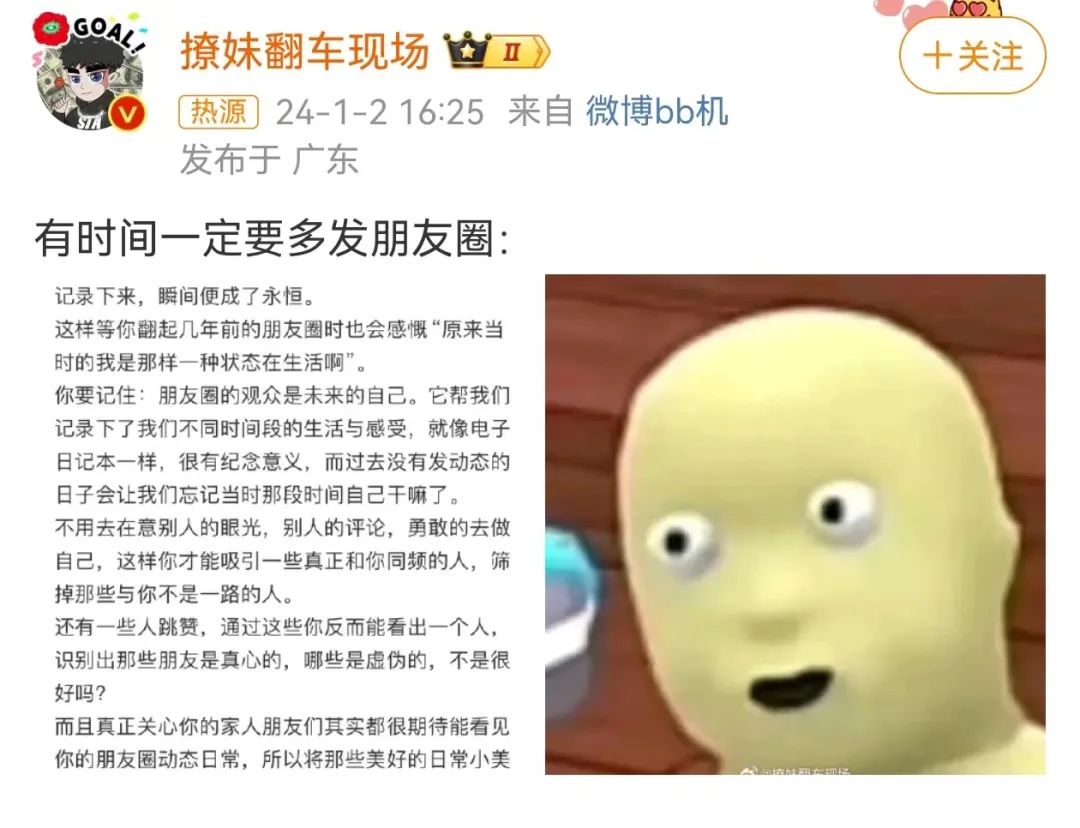Open the 撩妹翻车现场 username profile link
Screen dimensions: 1080x828
tap(304, 50)
